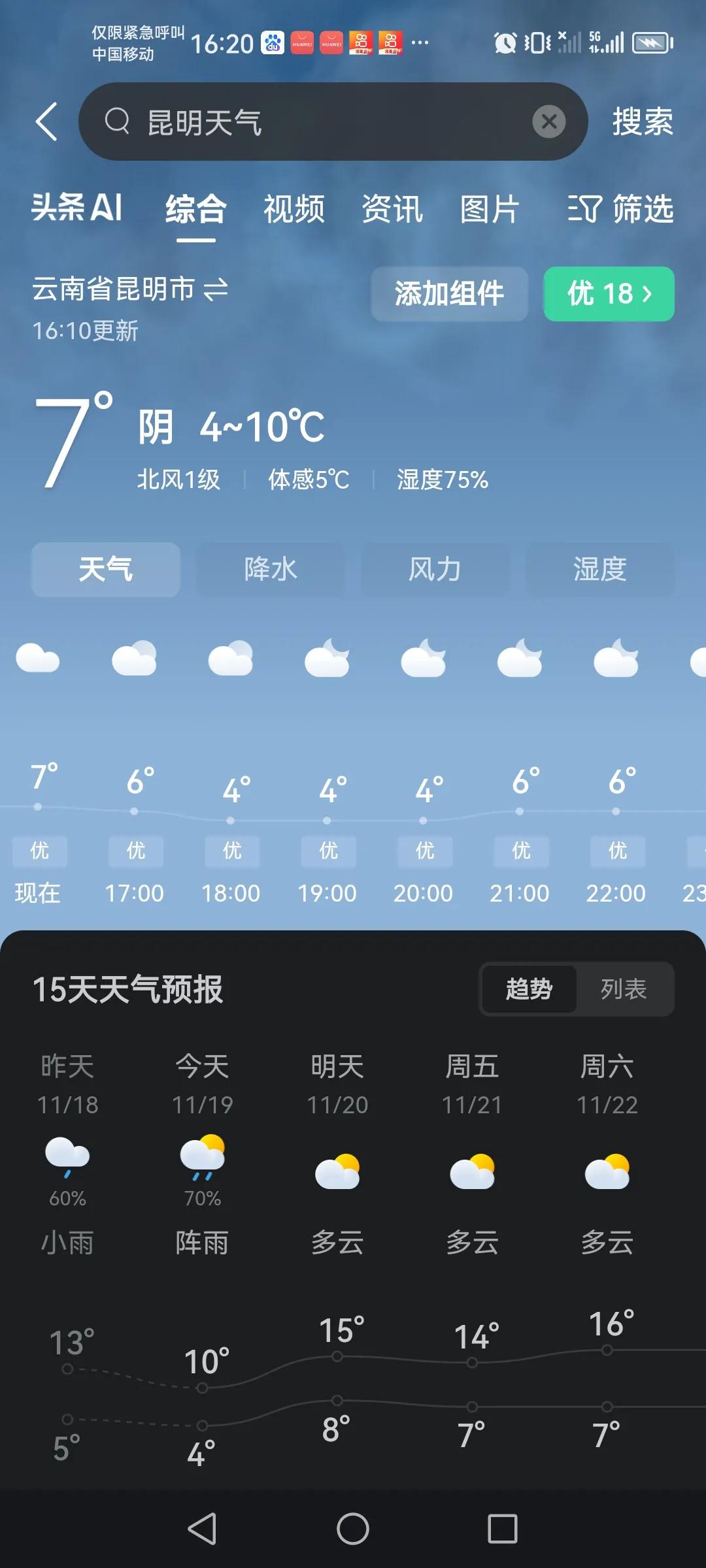Tap the magnifier icon in the search bar
The width and height of the screenshot is (706, 1568).
[118, 121]
